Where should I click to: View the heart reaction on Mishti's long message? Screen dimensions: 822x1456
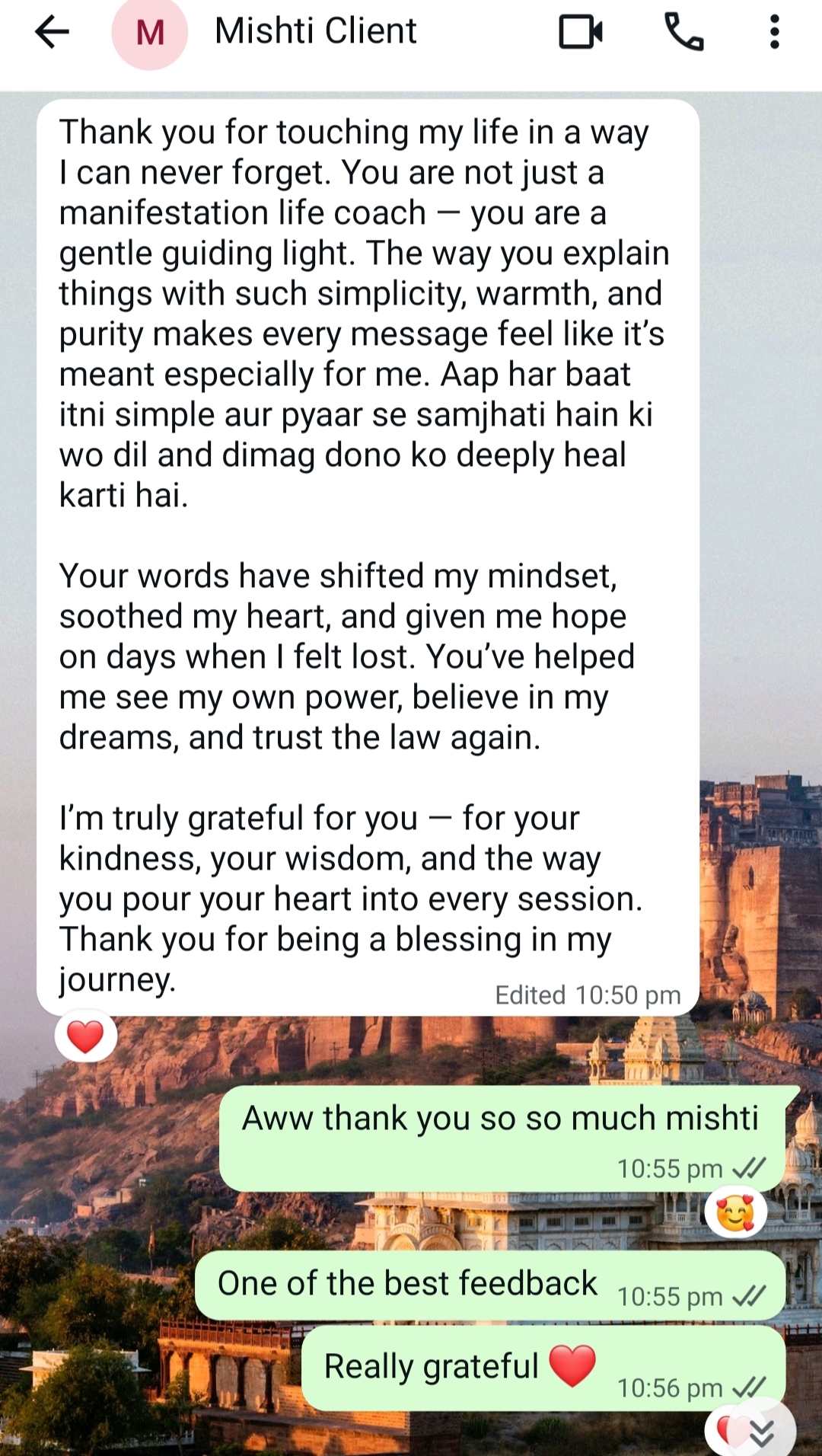pos(85,1036)
